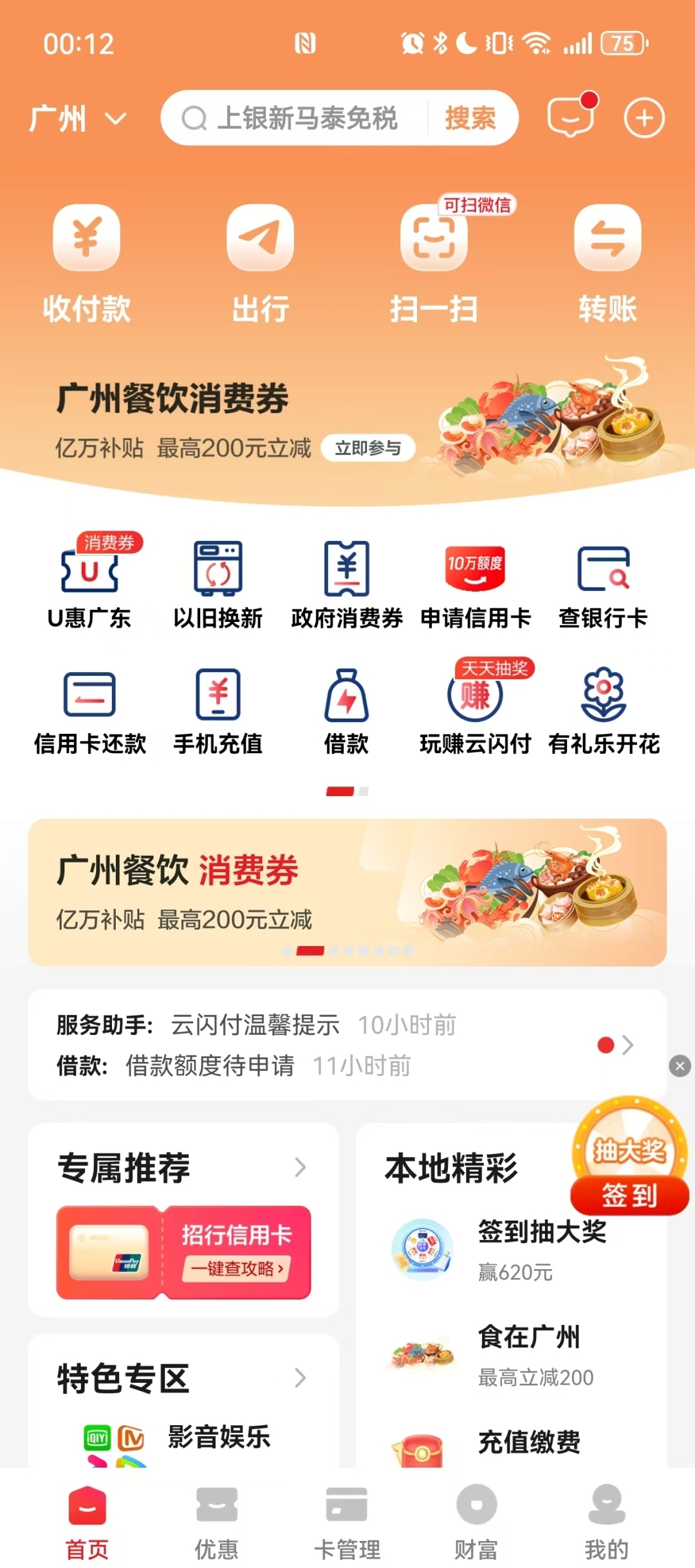The image size is (695, 1568).
Task: Open 收付款 payment code
Action: tap(87, 260)
